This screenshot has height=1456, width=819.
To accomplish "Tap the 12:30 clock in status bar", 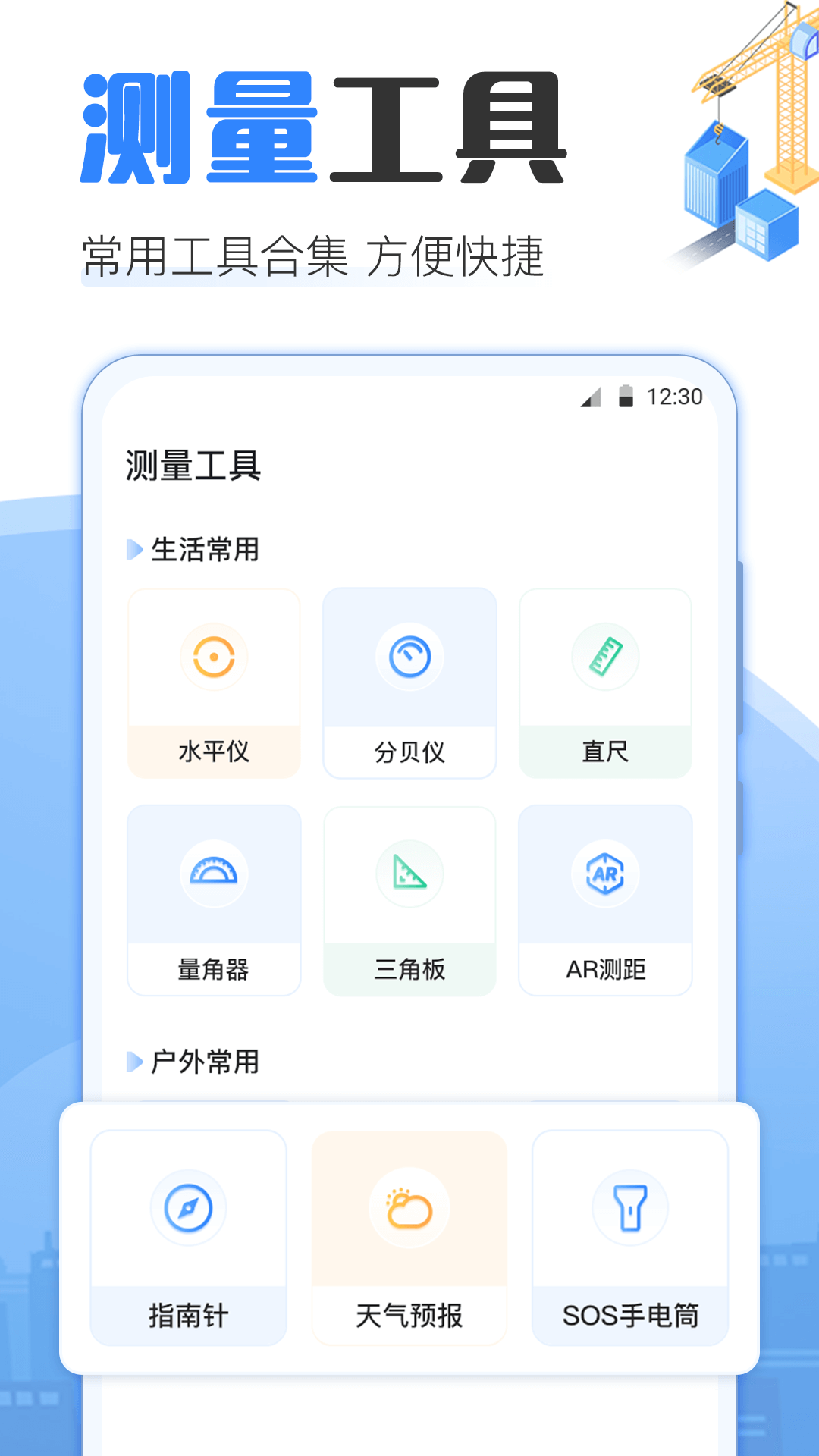I will click(673, 396).
